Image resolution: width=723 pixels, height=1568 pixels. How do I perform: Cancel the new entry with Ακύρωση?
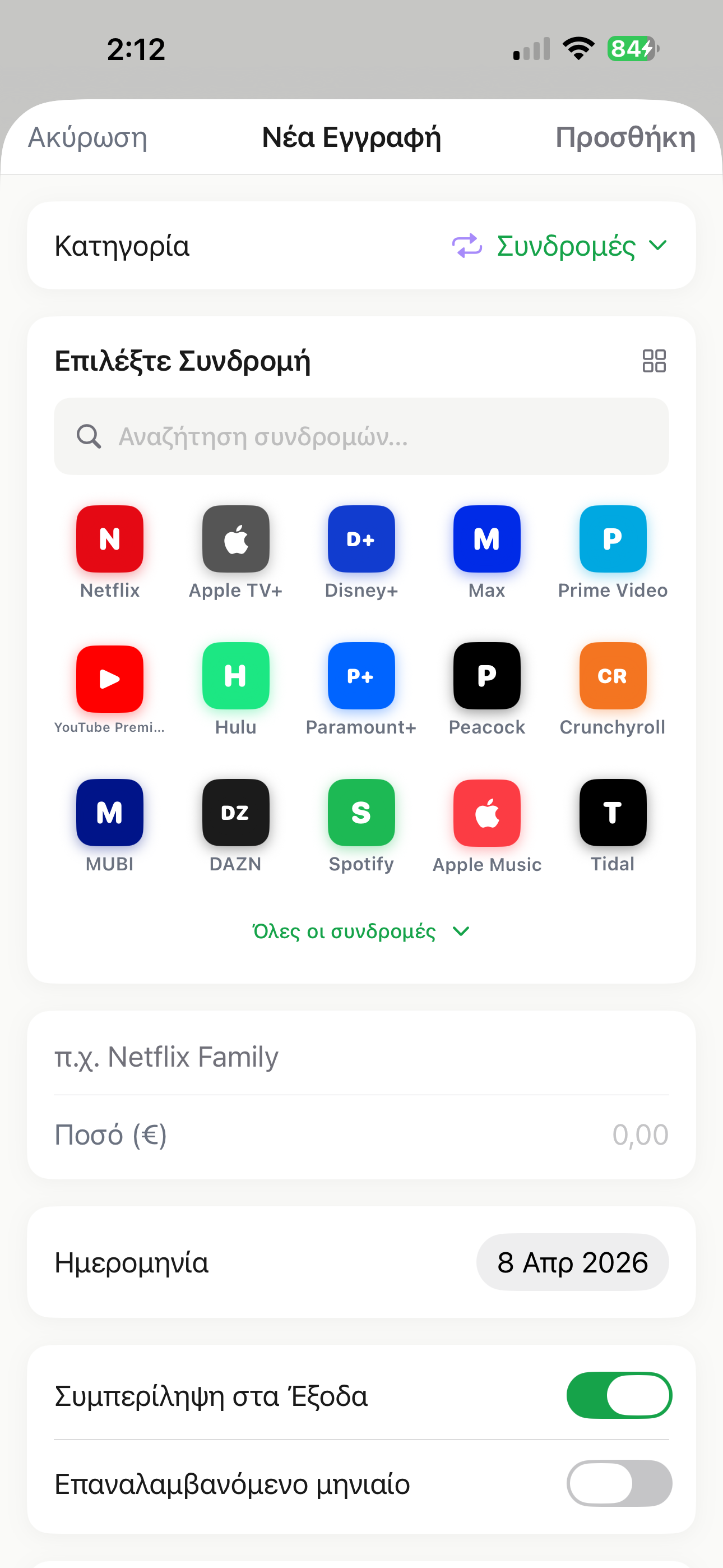point(87,137)
